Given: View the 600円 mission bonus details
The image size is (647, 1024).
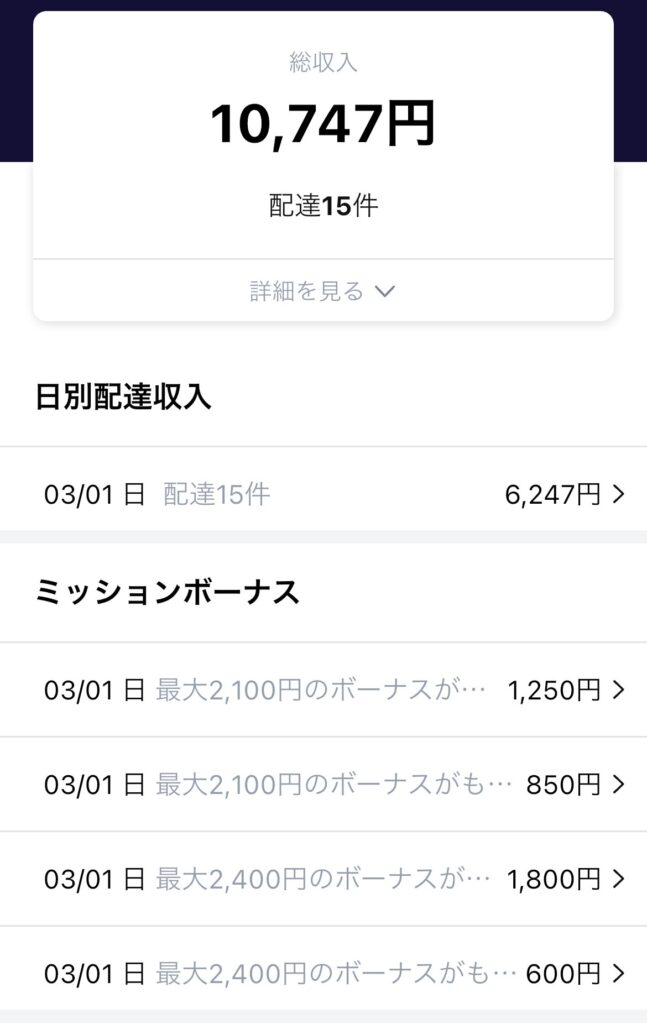Looking at the screenshot, I should [x=323, y=972].
